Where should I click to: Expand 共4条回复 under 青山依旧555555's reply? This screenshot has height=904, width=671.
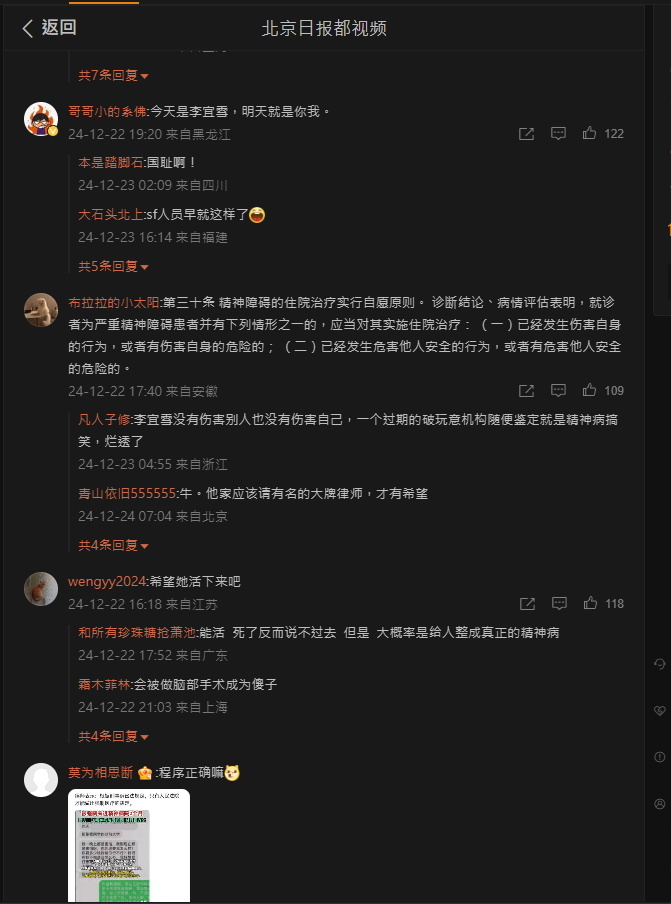point(113,545)
